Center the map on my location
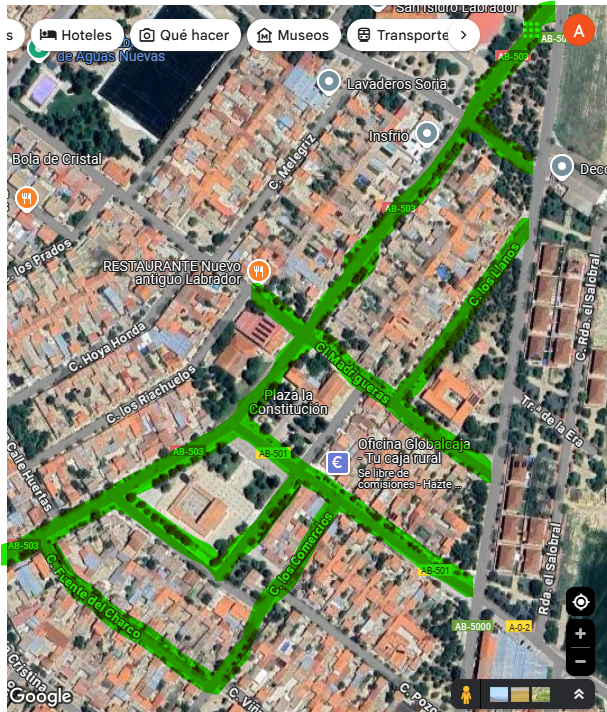The height and width of the screenshot is (712, 607). pyautogui.click(x=580, y=602)
